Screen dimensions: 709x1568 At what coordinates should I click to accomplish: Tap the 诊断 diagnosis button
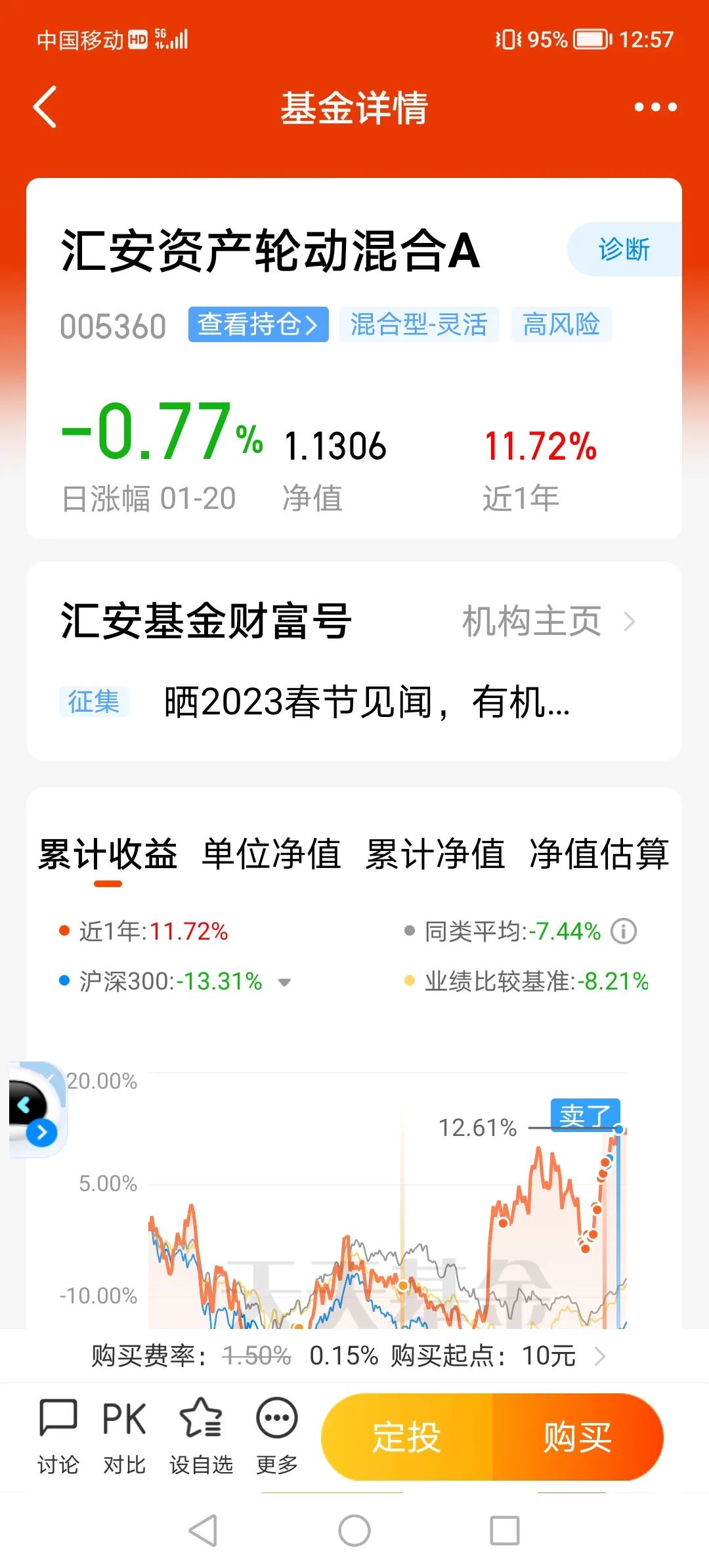click(624, 250)
